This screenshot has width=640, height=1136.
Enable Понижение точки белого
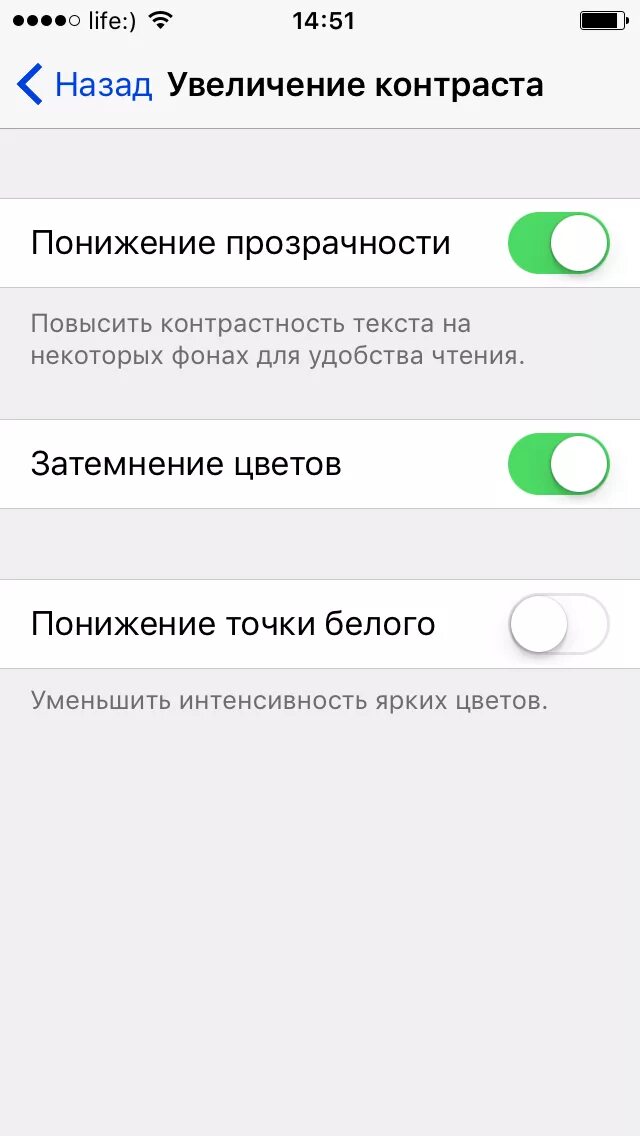click(558, 624)
